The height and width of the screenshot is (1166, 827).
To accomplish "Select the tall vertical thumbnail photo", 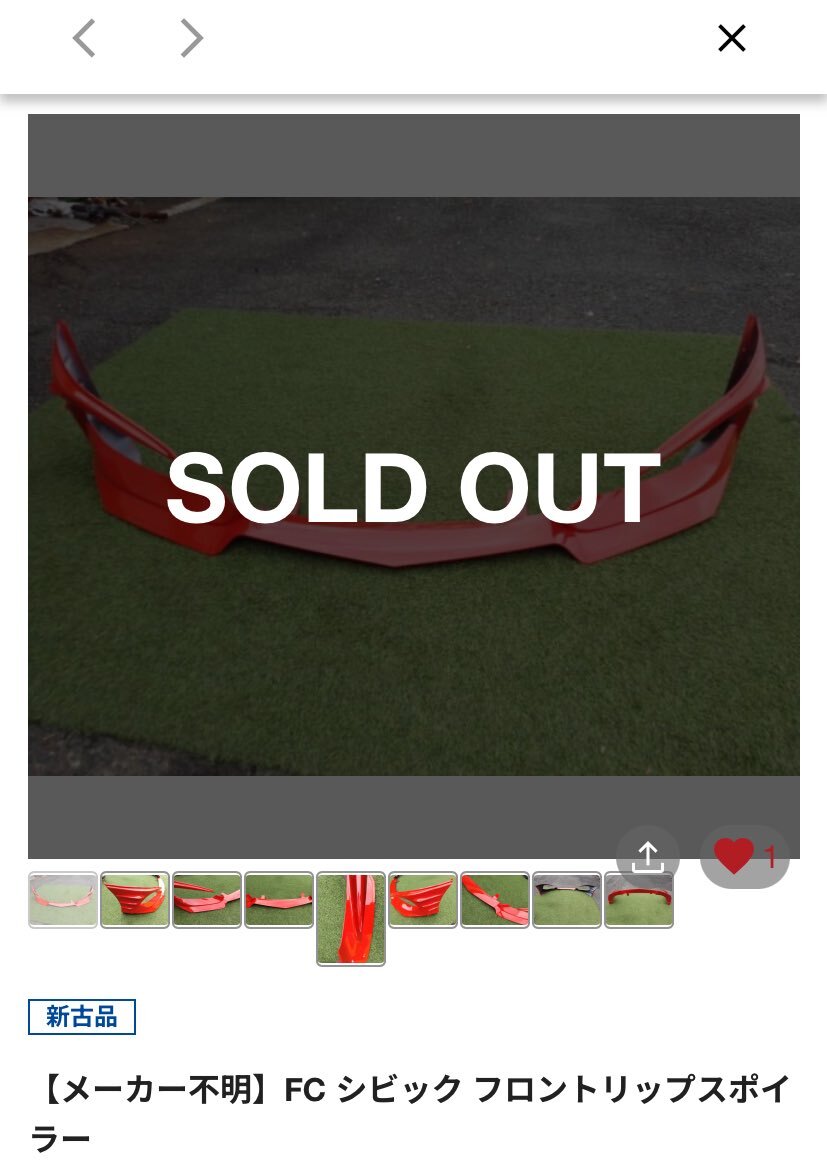I will tap(351, 918).
